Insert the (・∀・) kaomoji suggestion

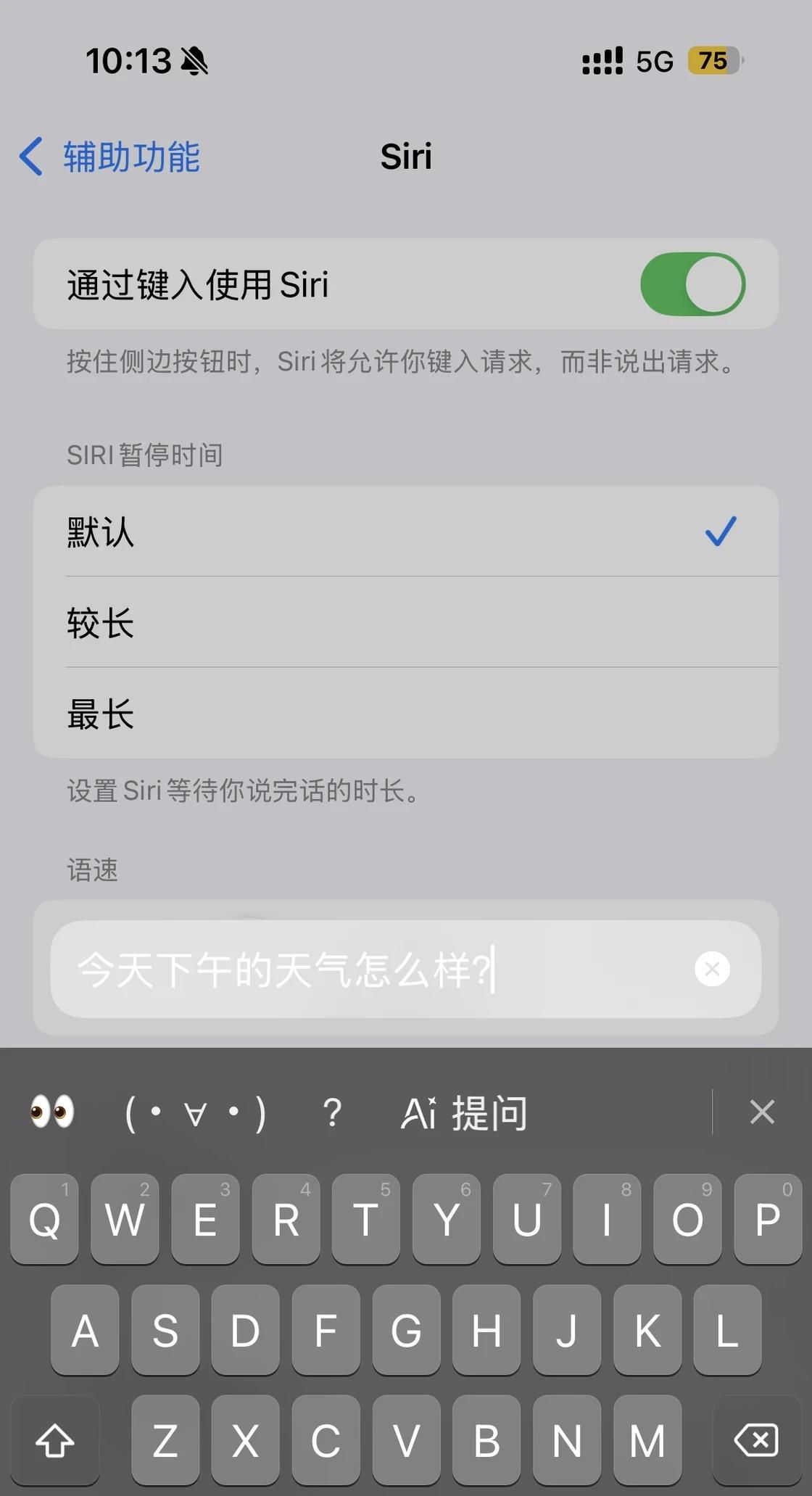pyautogui.click(x=195, y=1112)
